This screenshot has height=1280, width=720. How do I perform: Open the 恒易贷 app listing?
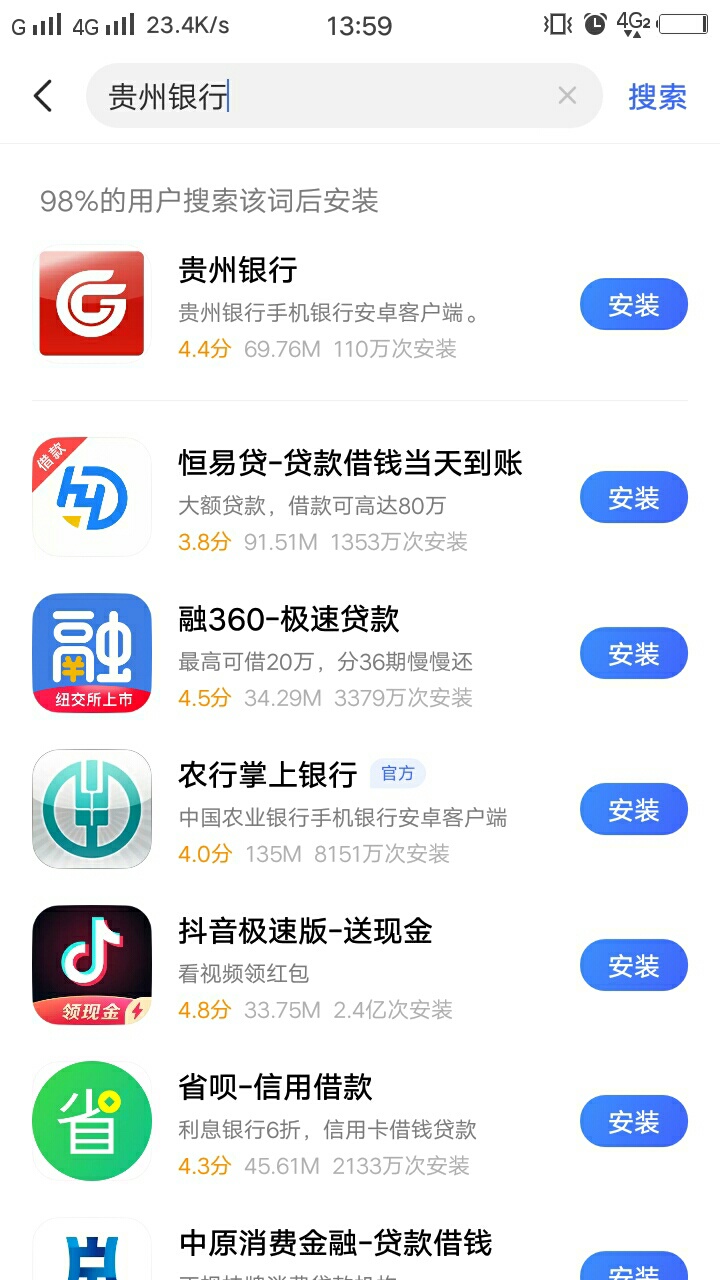pyautogui.click(x=300, y=497)
